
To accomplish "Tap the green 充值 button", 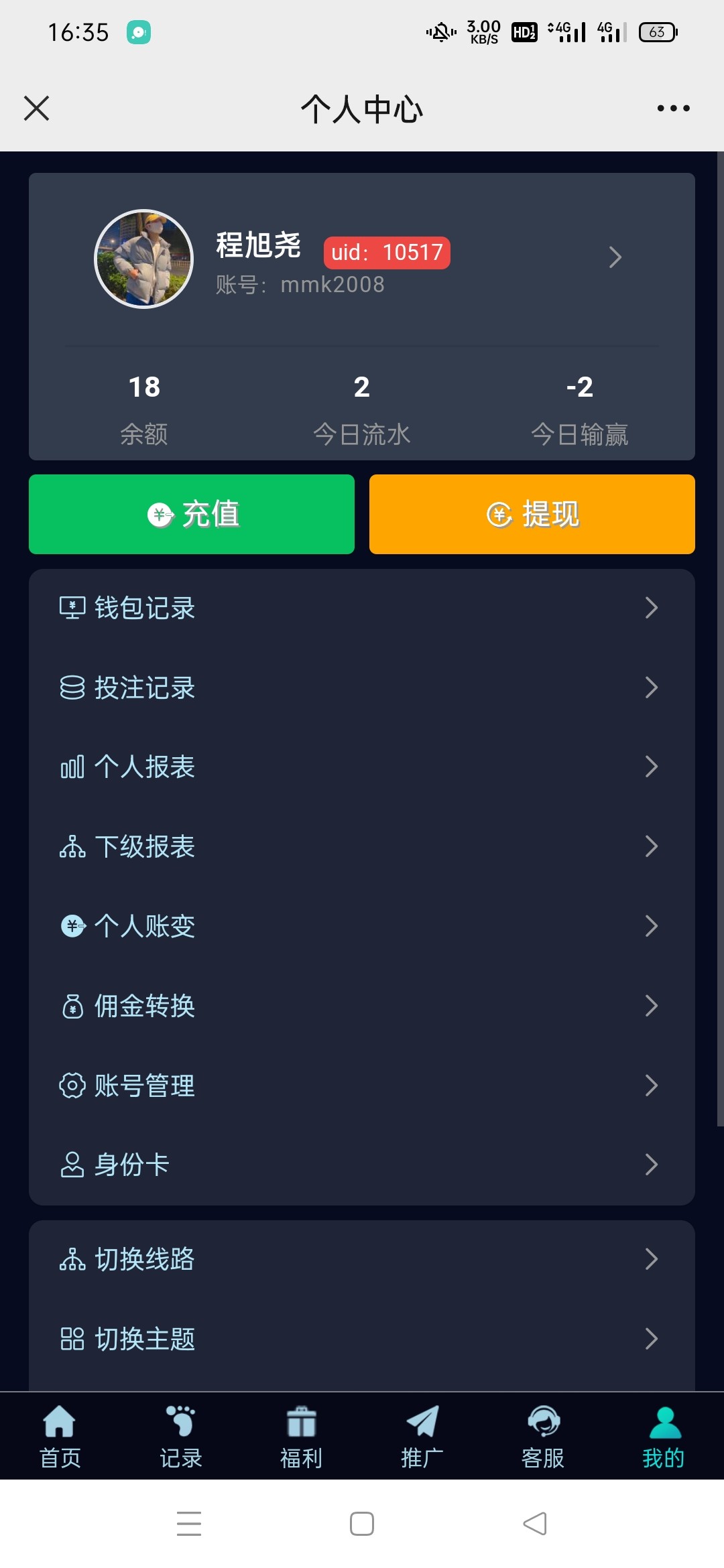I will tap(192, 514).
